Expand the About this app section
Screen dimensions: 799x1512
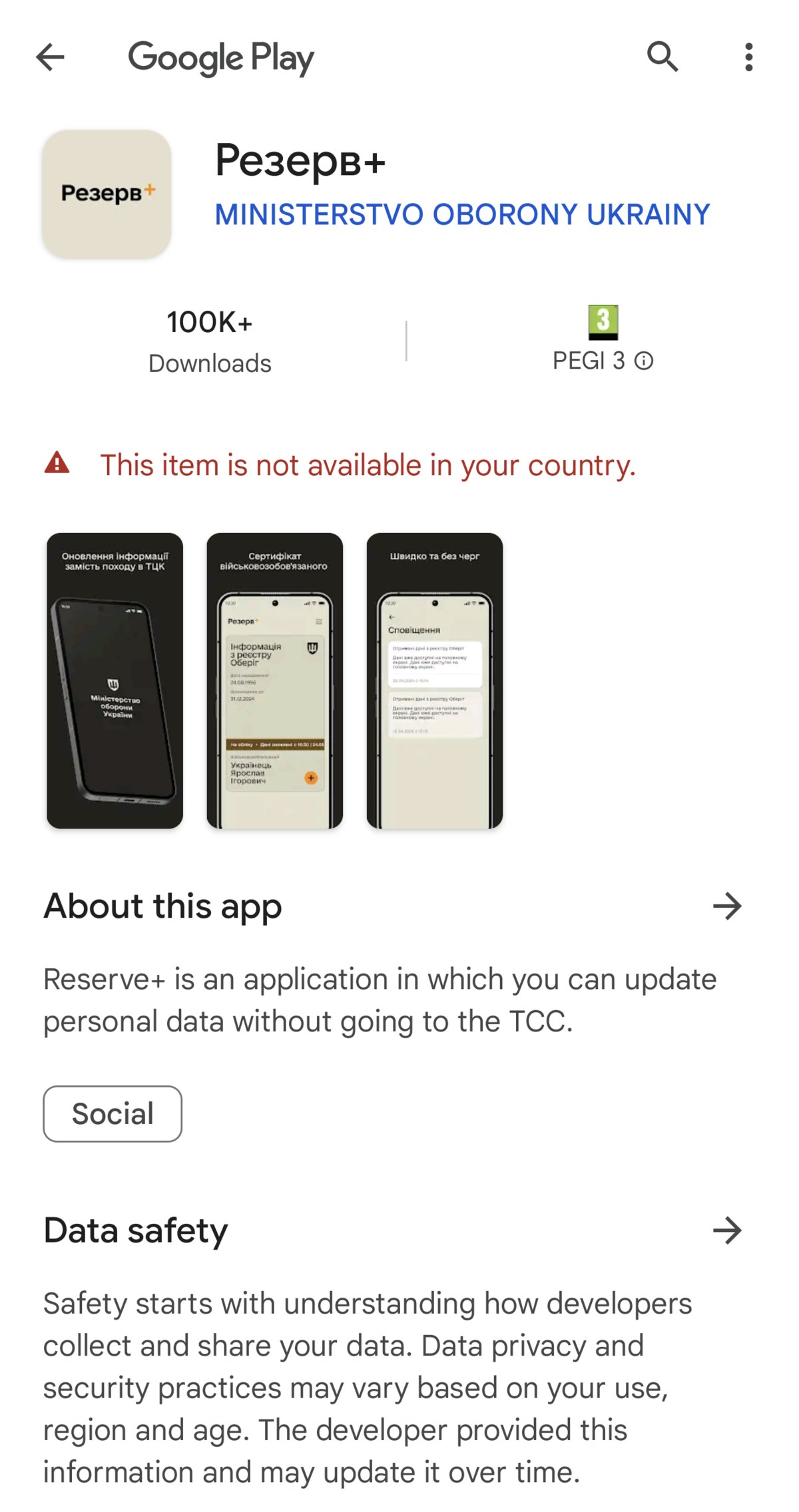pyautogui.click(x=727, y=906)
